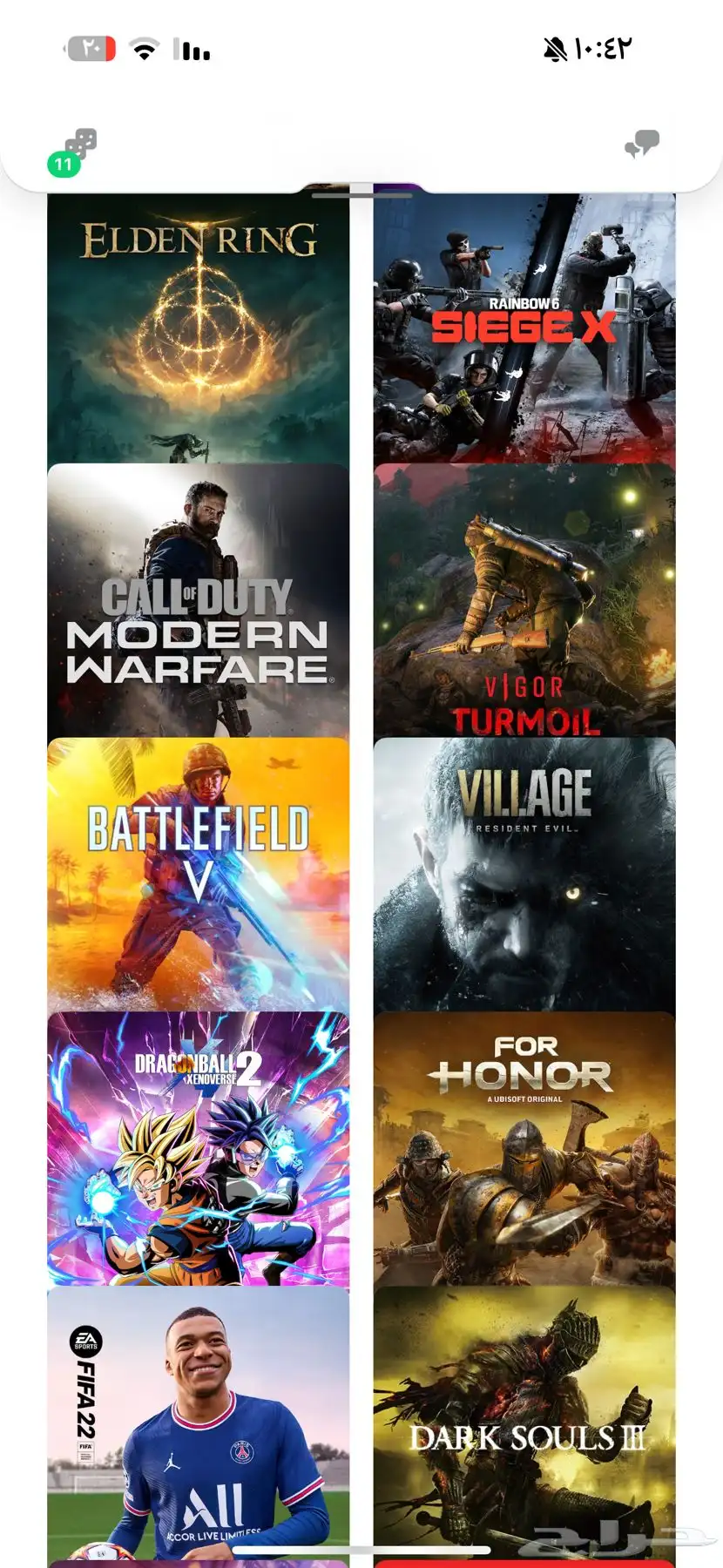View the For Honor game tile
Screen dimensions: 723x1568
click(524, 1148)
